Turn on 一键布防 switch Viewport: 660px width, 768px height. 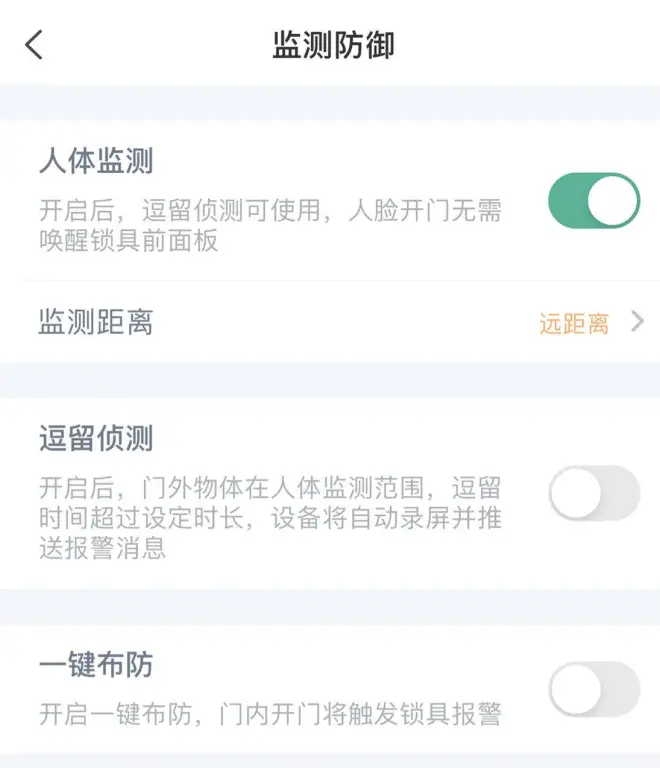(x=593, y=689)
